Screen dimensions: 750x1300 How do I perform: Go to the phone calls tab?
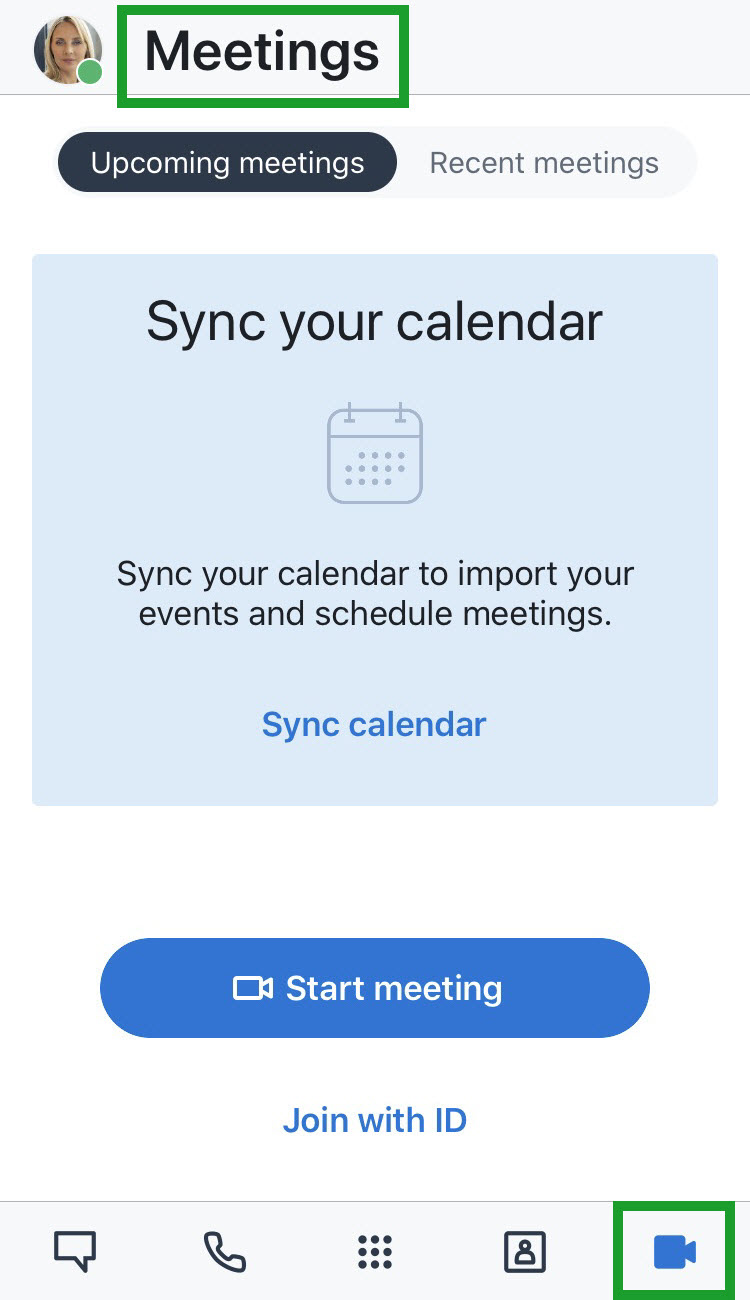coord(225,1251)
